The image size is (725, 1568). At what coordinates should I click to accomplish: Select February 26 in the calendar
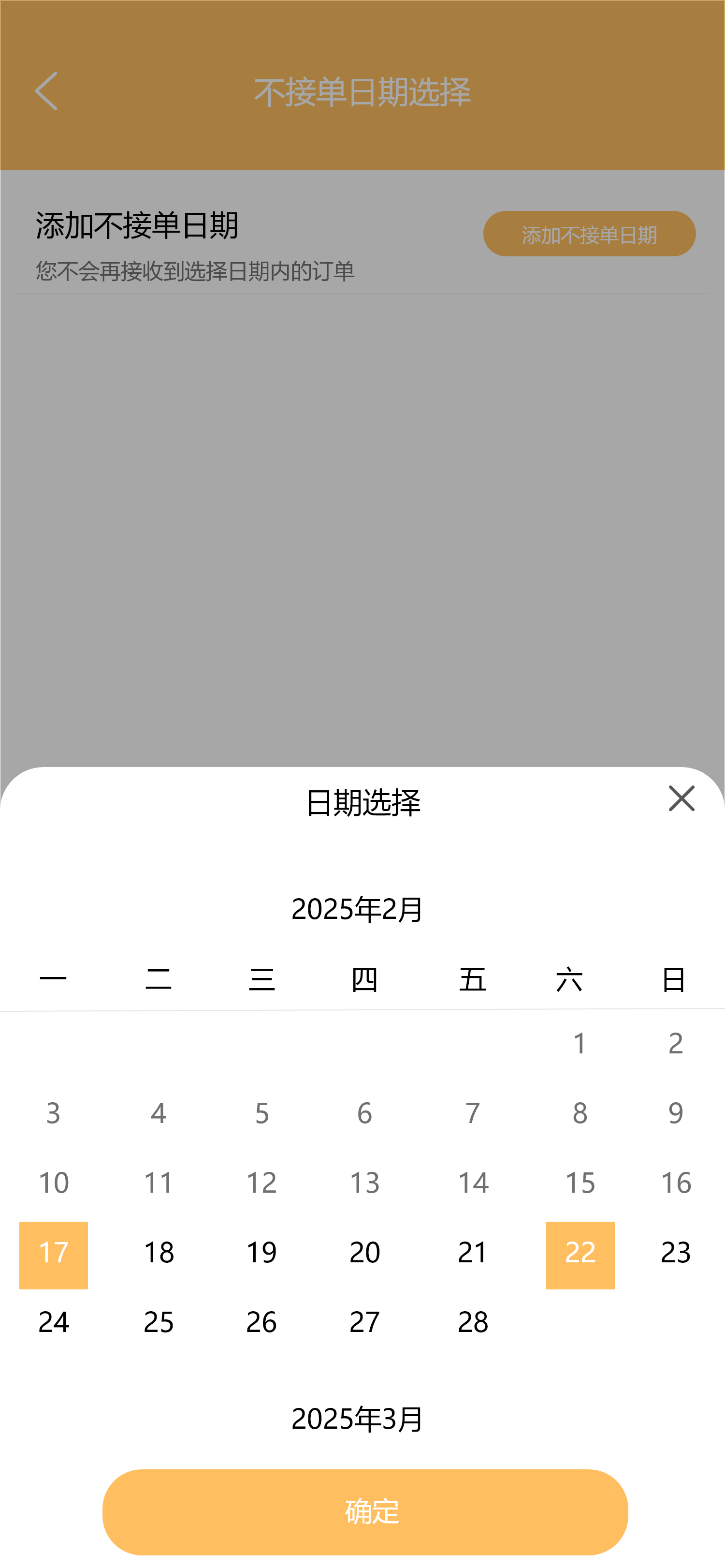click(x=261, y=1323)
